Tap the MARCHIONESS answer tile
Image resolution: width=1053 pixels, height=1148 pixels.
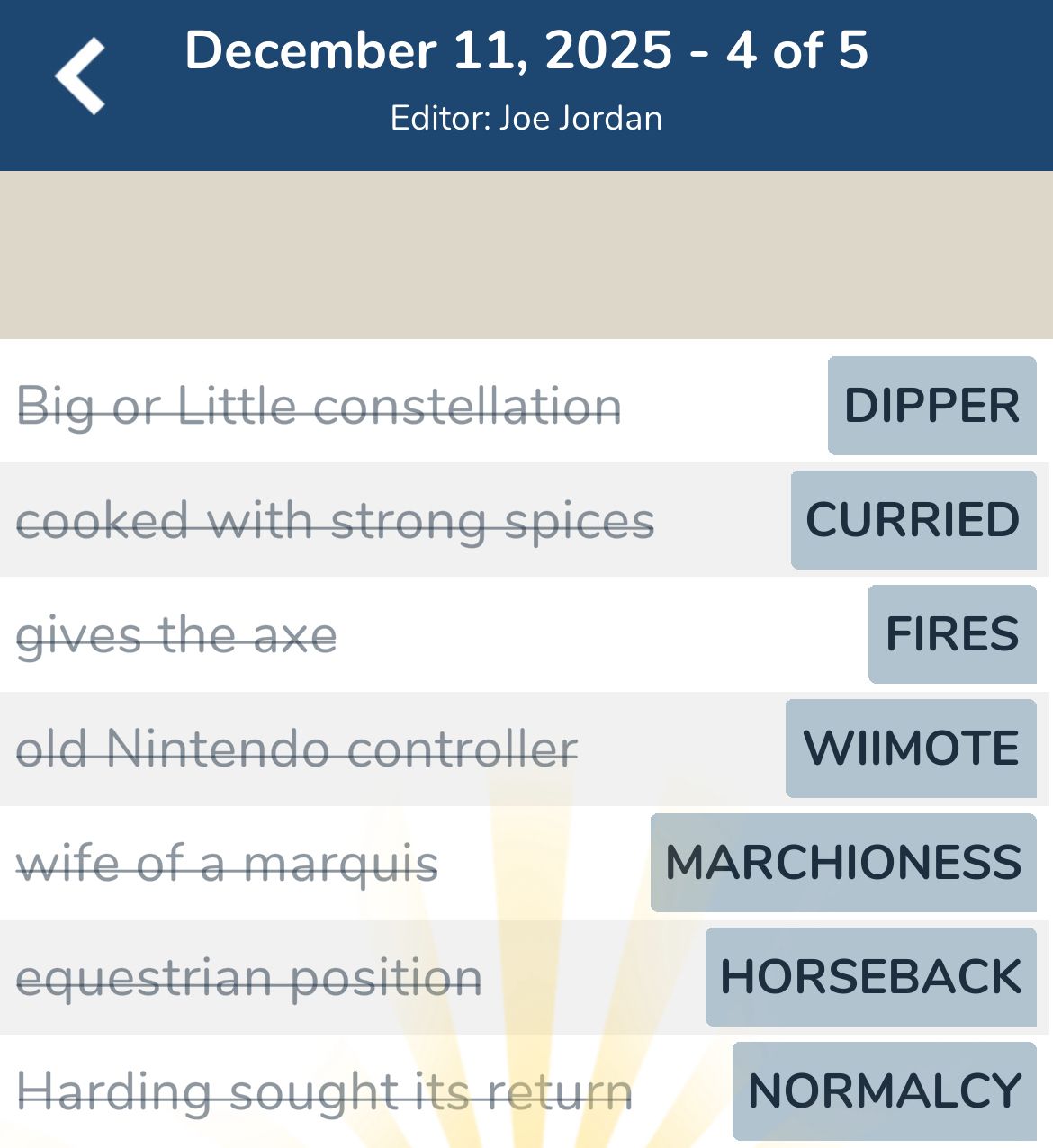pyautogui.click(x=842, y=862)
